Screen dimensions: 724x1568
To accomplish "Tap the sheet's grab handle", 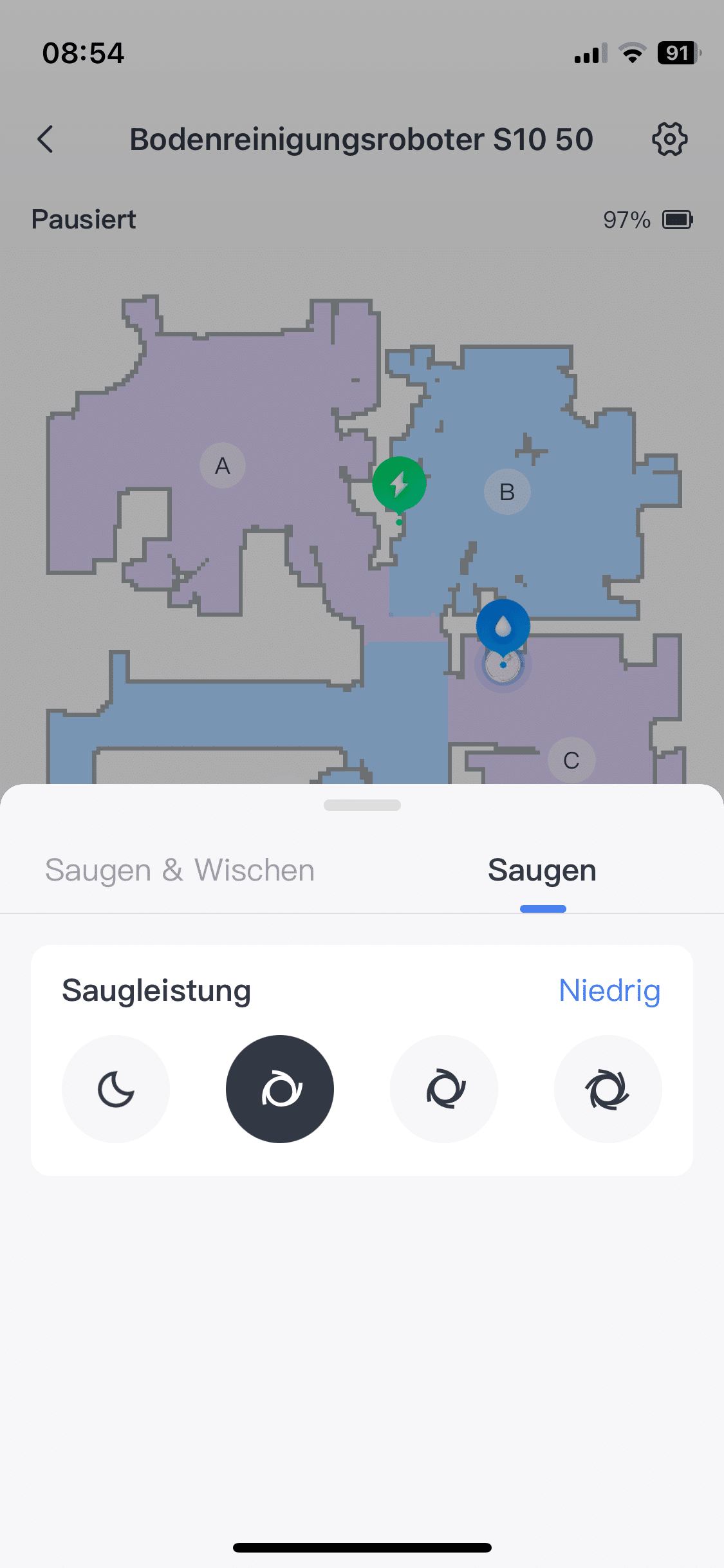I will pos(362,805).
